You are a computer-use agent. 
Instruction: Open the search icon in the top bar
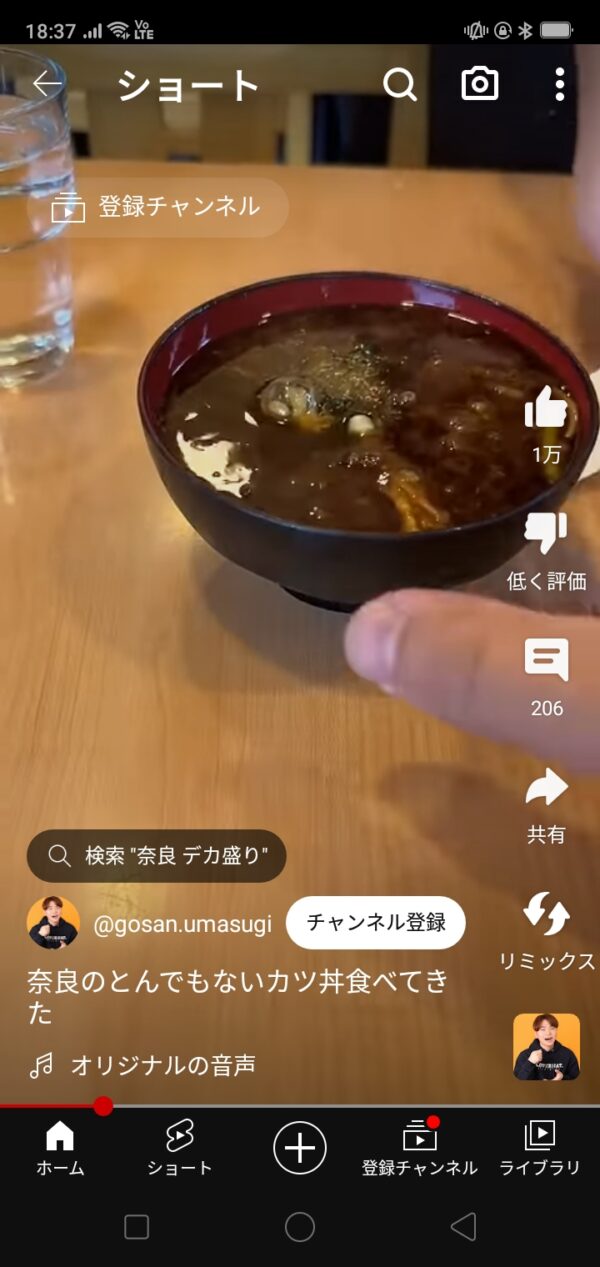tap(400, 85)
